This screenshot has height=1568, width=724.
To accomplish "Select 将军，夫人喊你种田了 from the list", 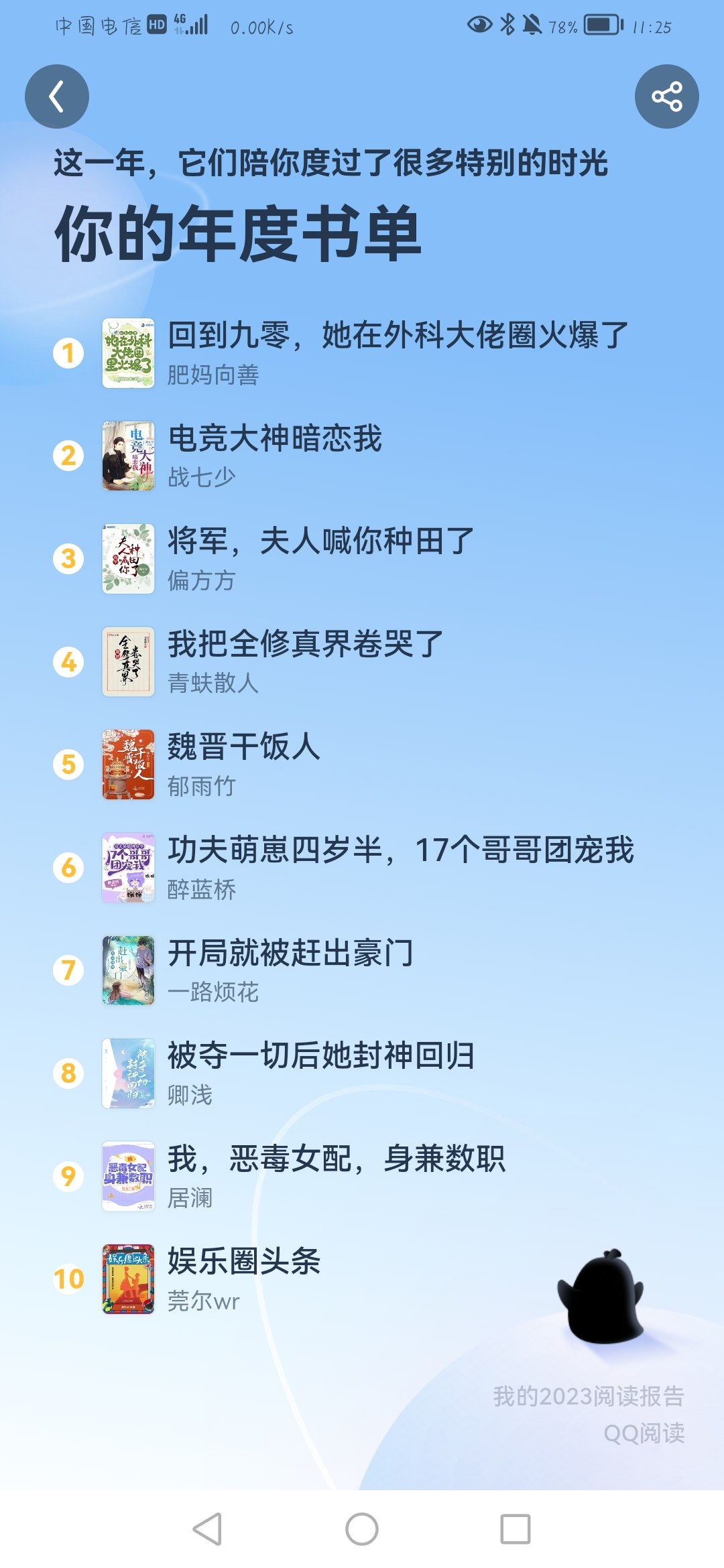I will pos(362,559).
